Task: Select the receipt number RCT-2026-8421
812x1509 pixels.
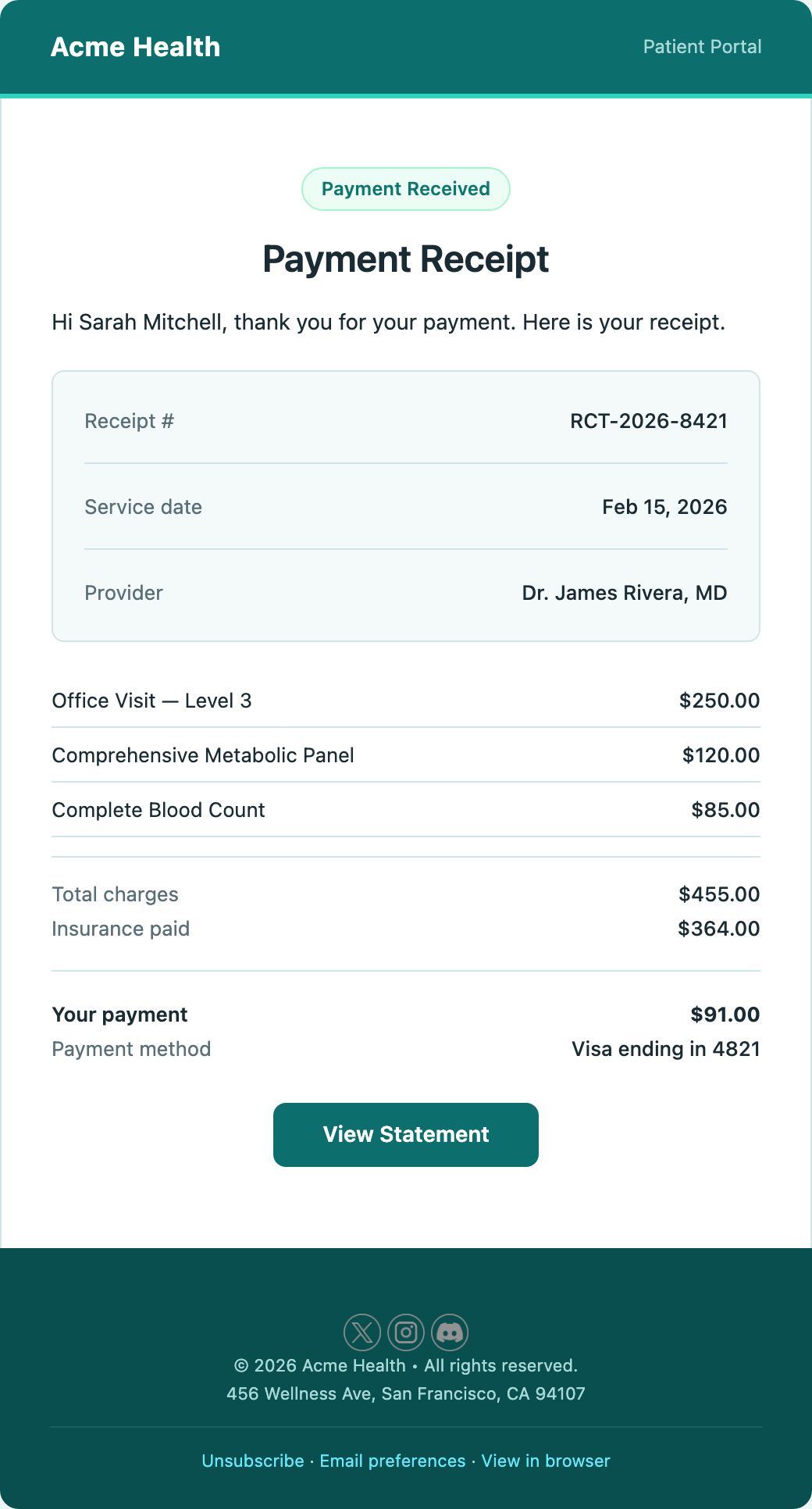Action: point(649,421)
